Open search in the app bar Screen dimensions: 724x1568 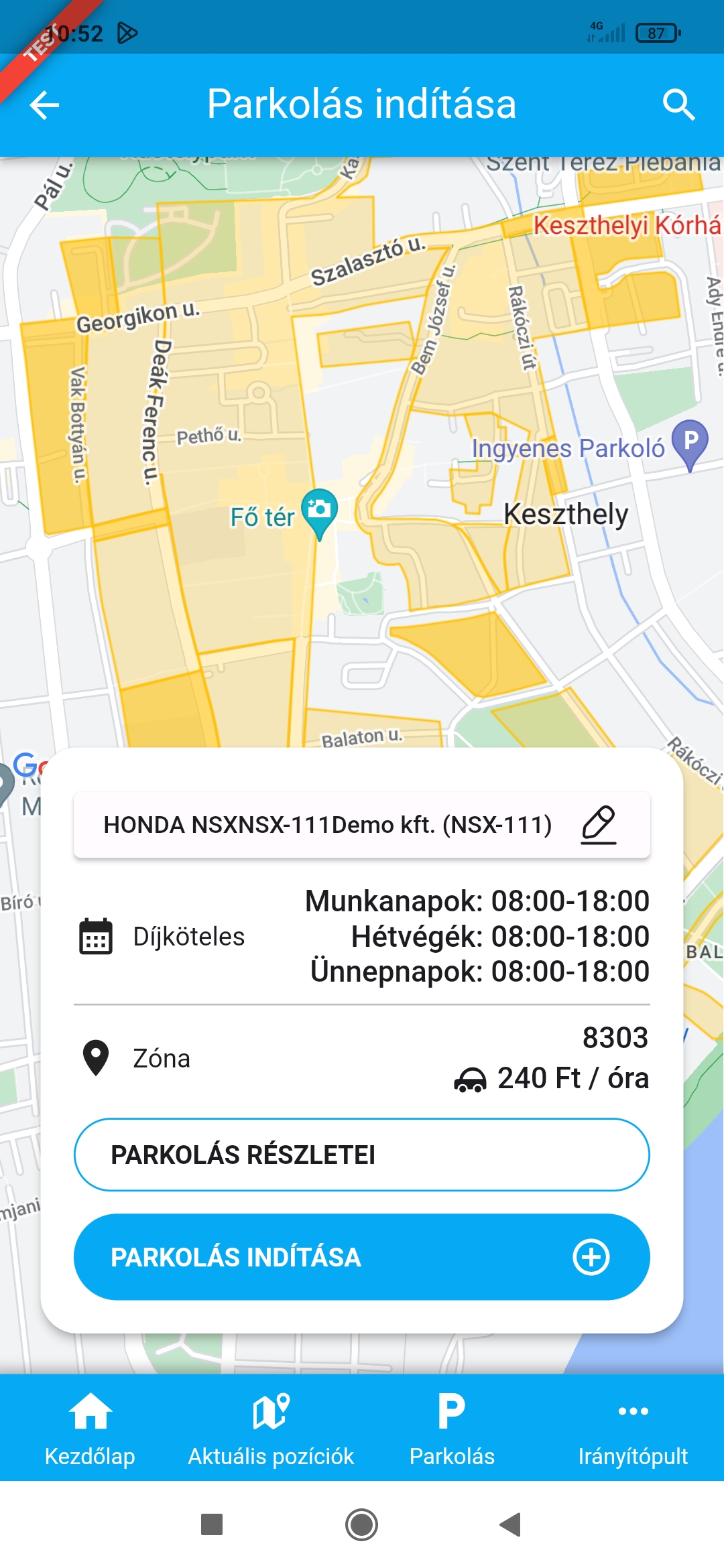(678, 105)
